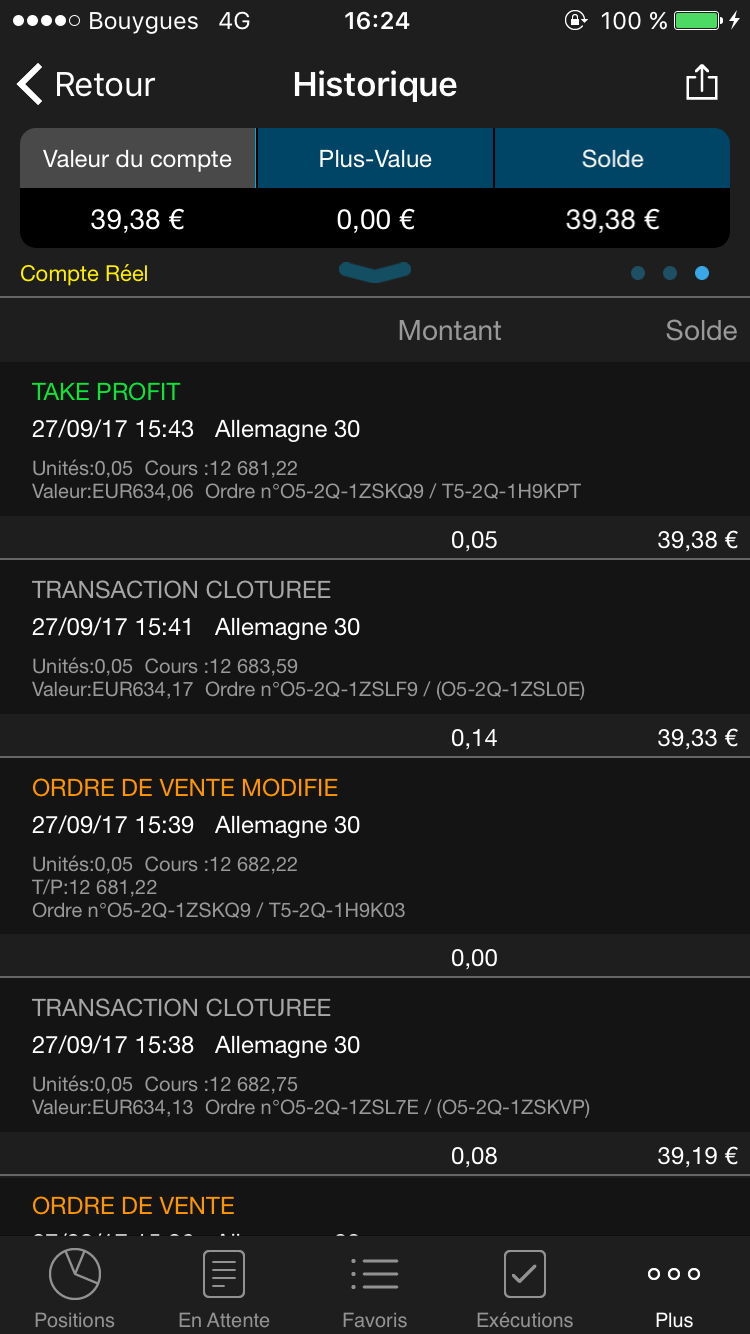Screen dimensions: 750x1334
Task: Expand the account summary chevron
Action: click(375, 272)
